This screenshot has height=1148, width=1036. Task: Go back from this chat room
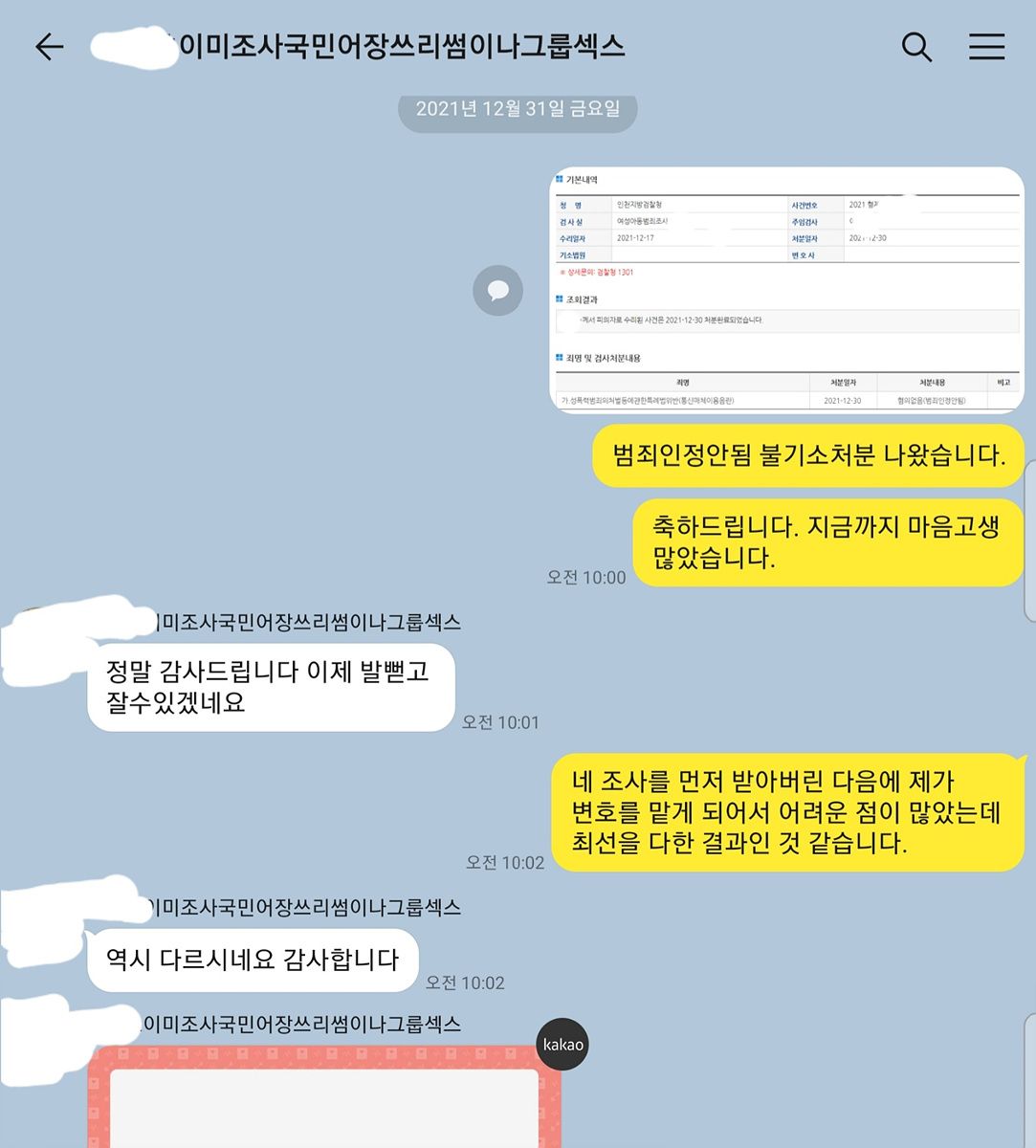[49, 47]
